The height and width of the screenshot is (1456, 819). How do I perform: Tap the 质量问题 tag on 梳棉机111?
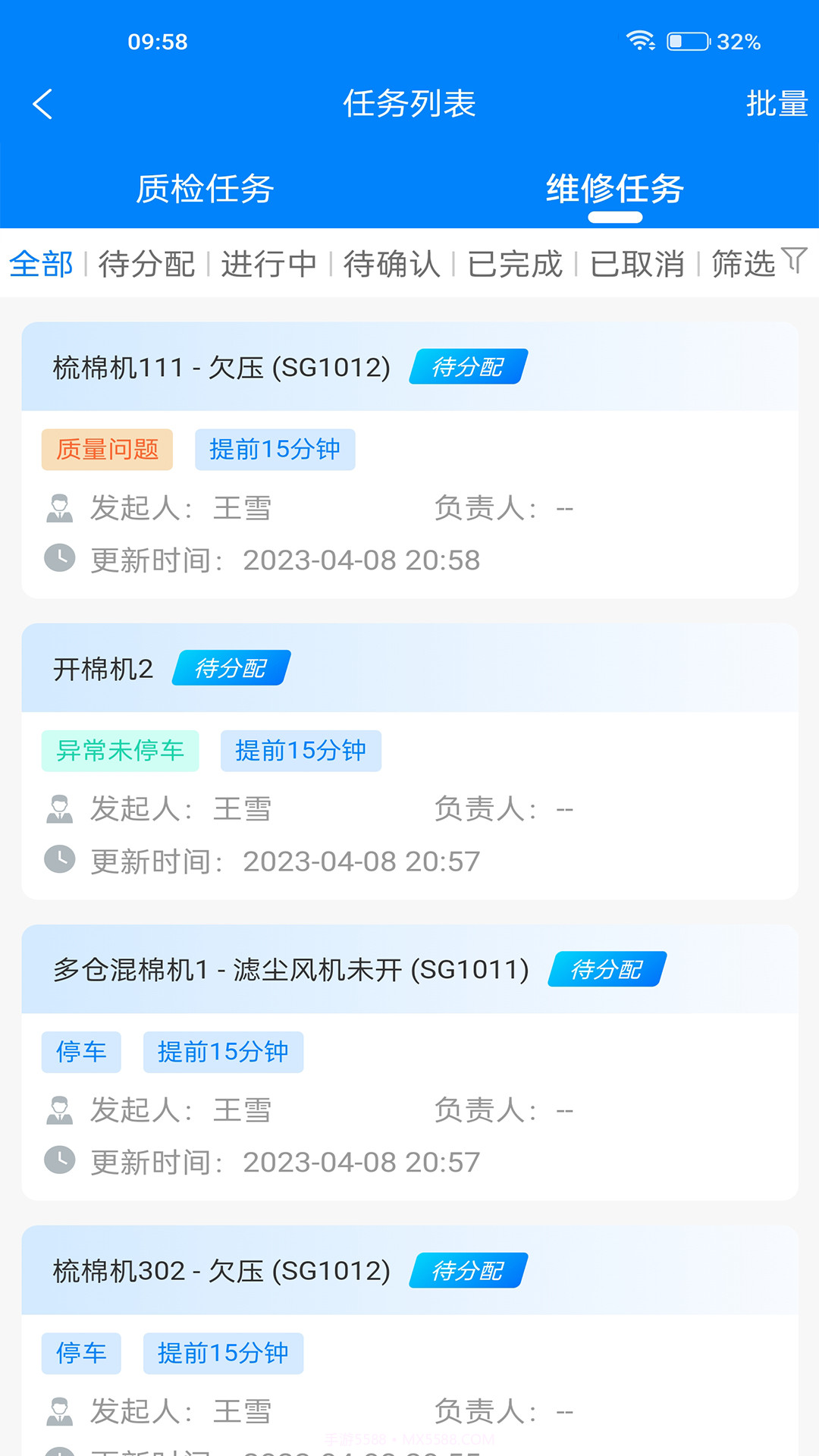click(106, 449)
